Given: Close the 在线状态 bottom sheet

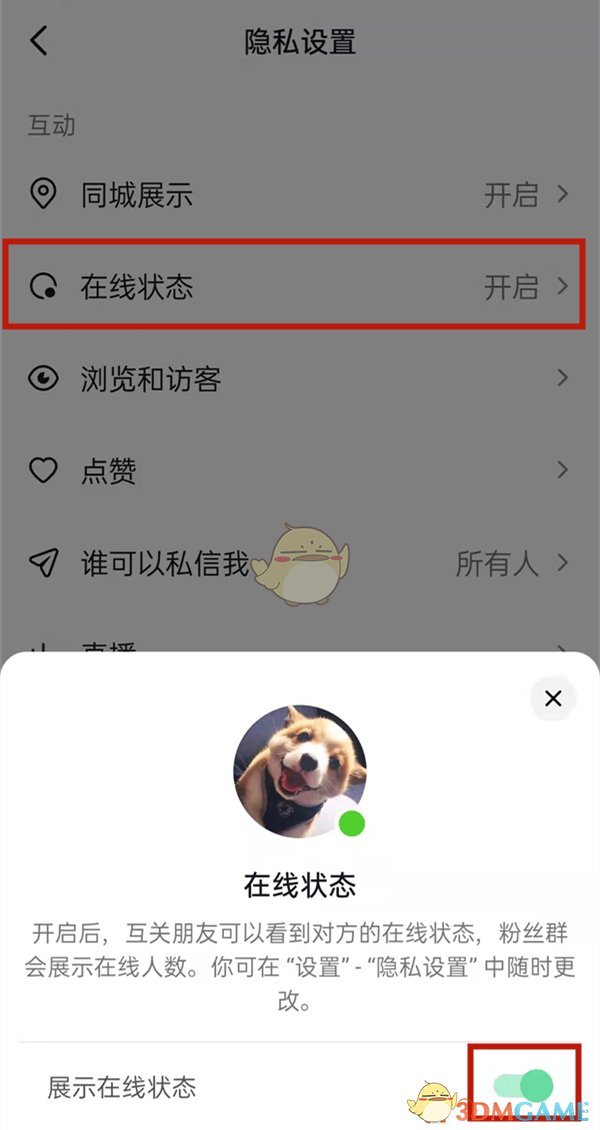Looking at the screenshot, I should tap(553, 698).
